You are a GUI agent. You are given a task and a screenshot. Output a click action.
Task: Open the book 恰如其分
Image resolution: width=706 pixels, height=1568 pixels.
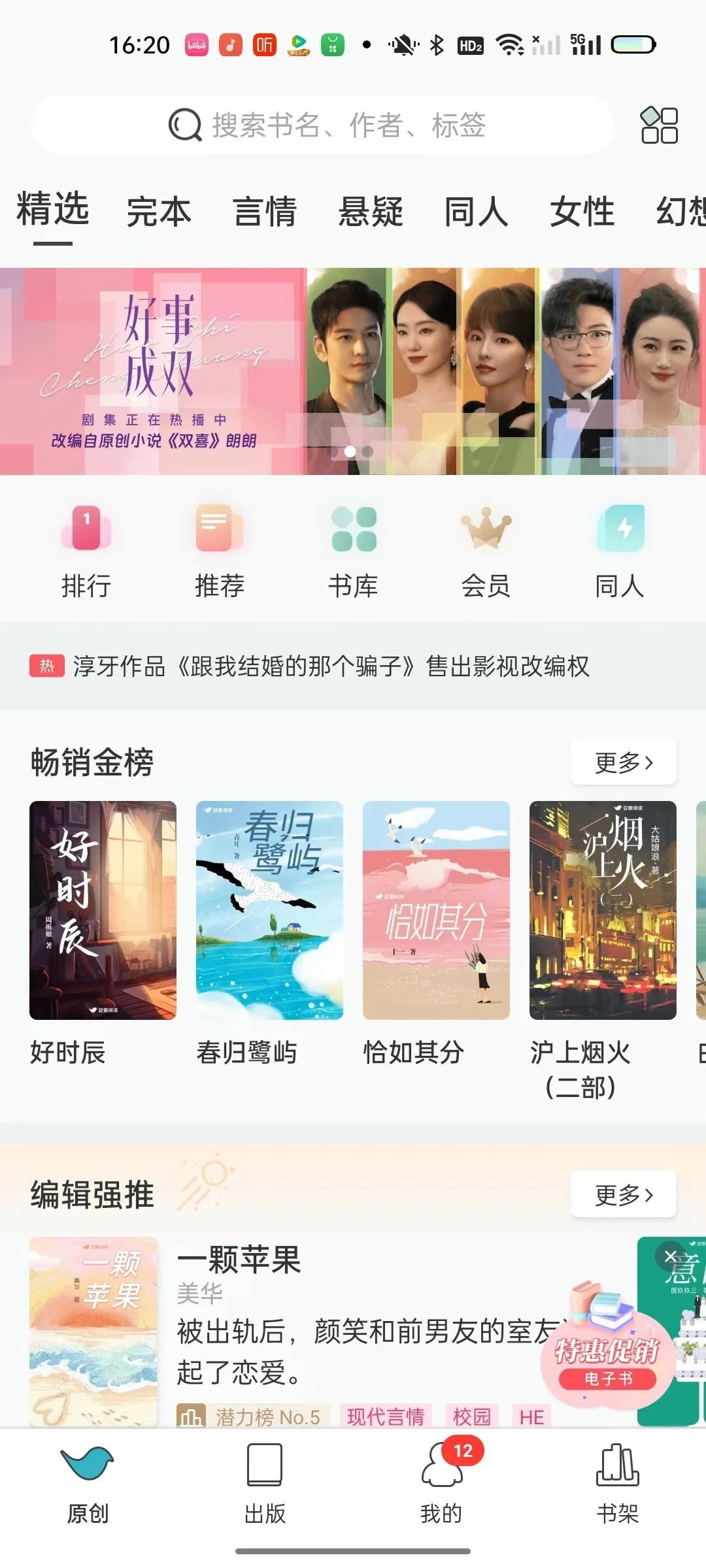(x=436, y=911)
